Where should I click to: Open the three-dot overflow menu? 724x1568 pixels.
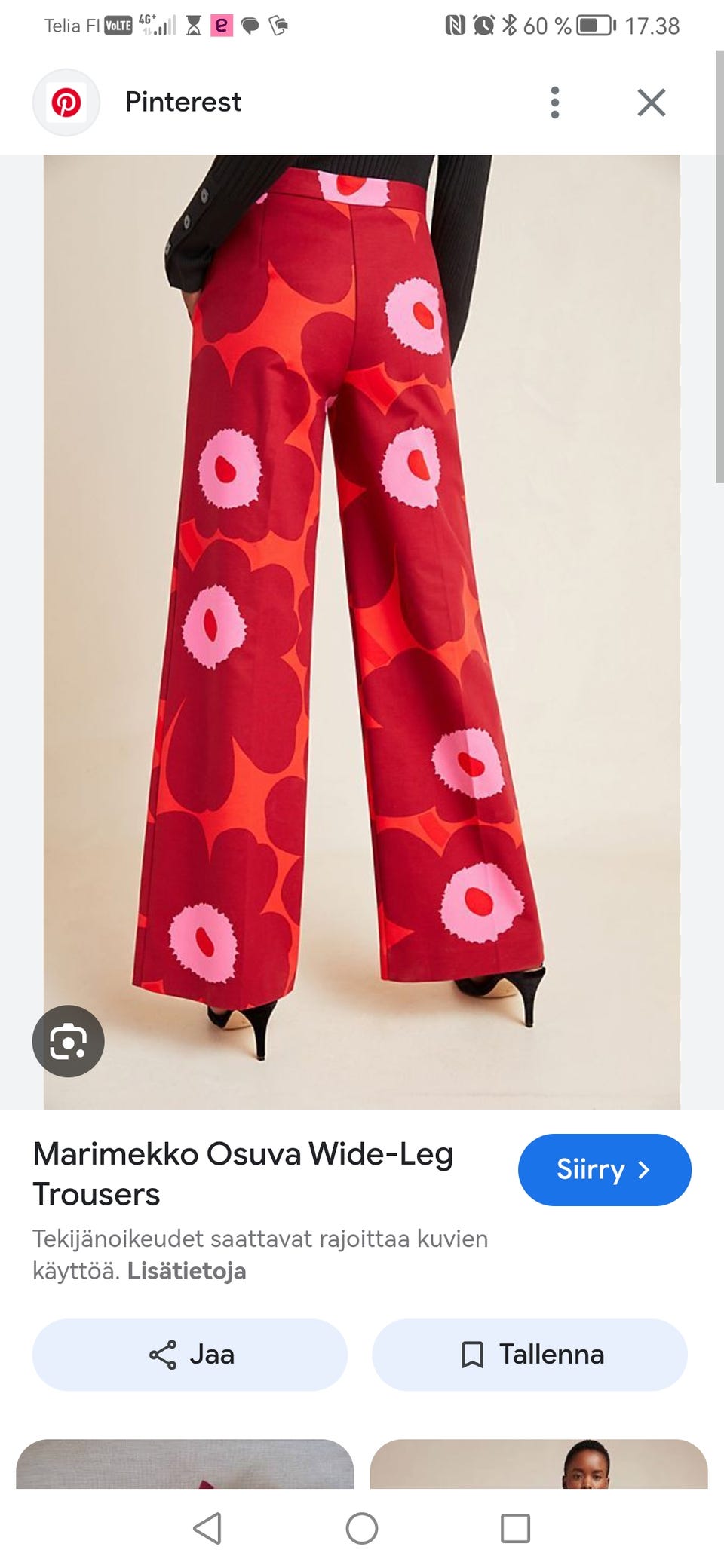click(555, 103)
